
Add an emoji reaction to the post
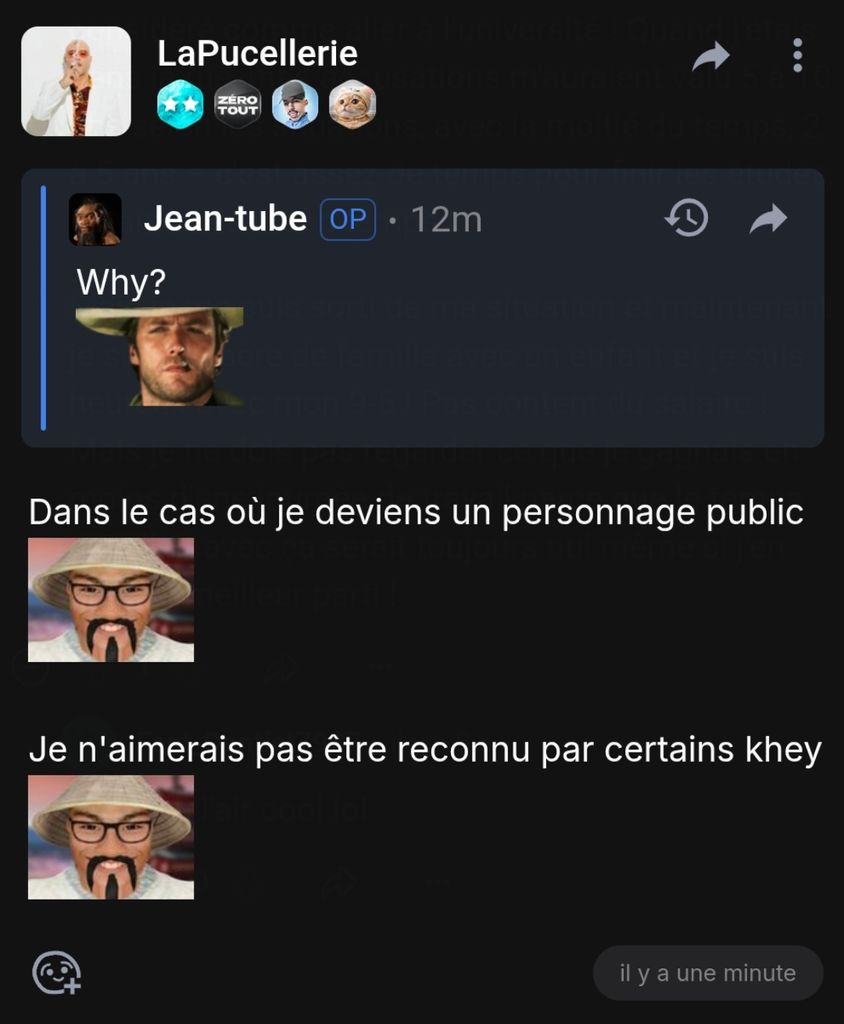[57, 972]
